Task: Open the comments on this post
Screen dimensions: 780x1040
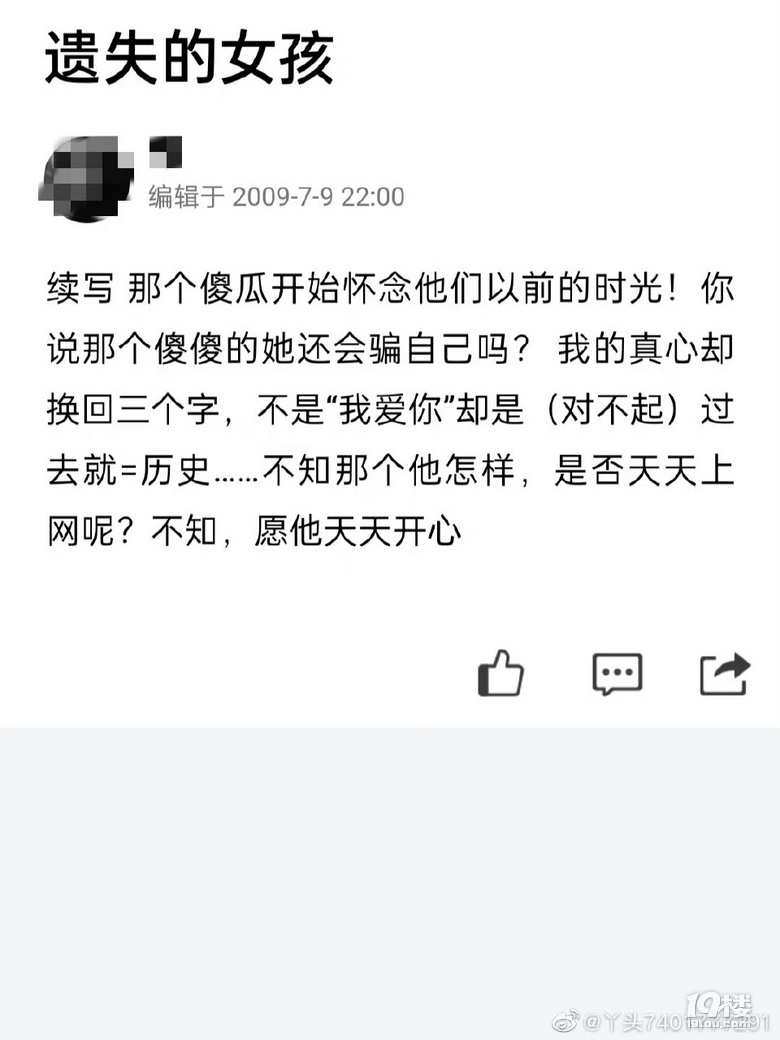Action: pyautogui.click(x=616, y=674)
